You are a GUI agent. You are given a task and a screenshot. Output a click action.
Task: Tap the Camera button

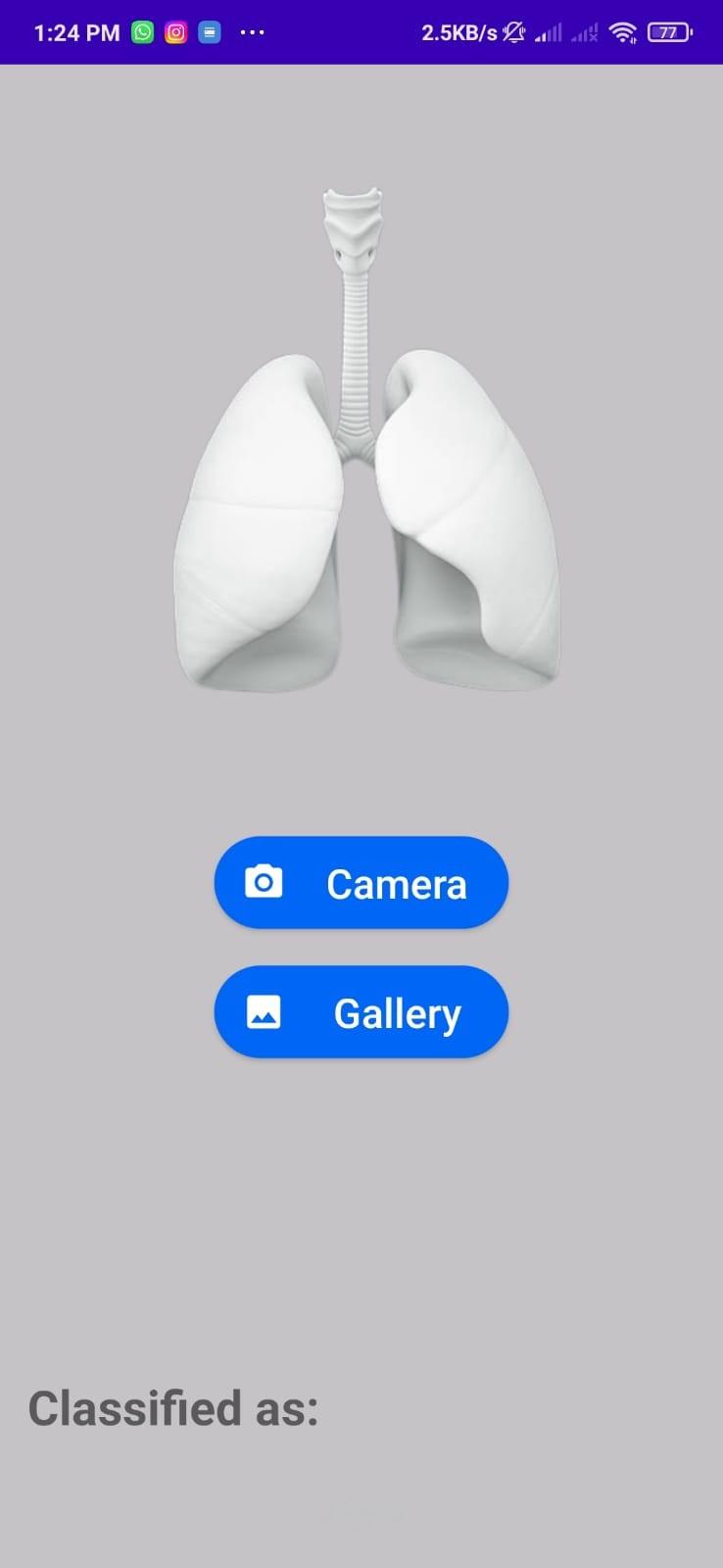point(361,883)
